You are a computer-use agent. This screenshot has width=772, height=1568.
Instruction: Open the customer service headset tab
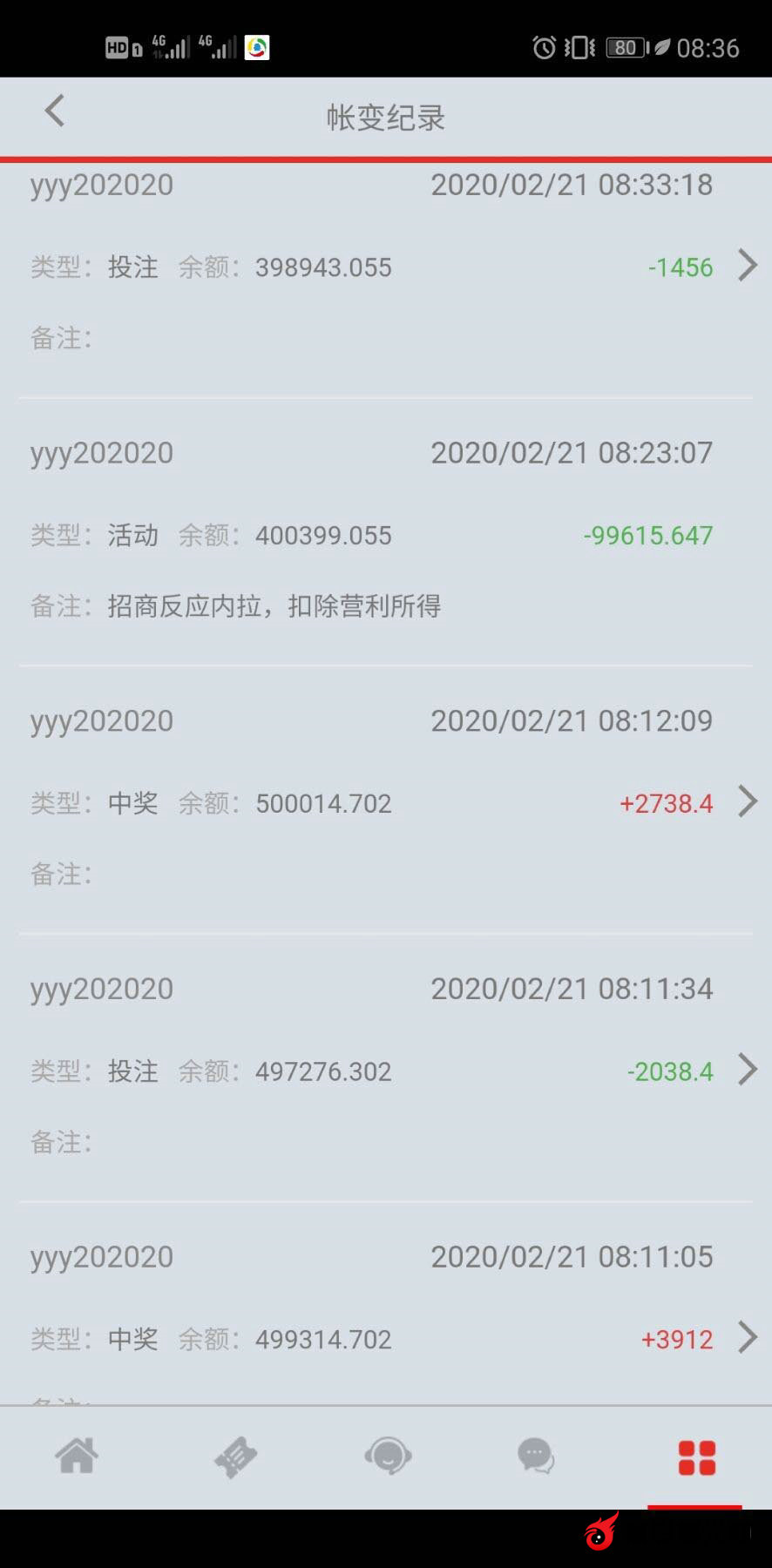388,1456
